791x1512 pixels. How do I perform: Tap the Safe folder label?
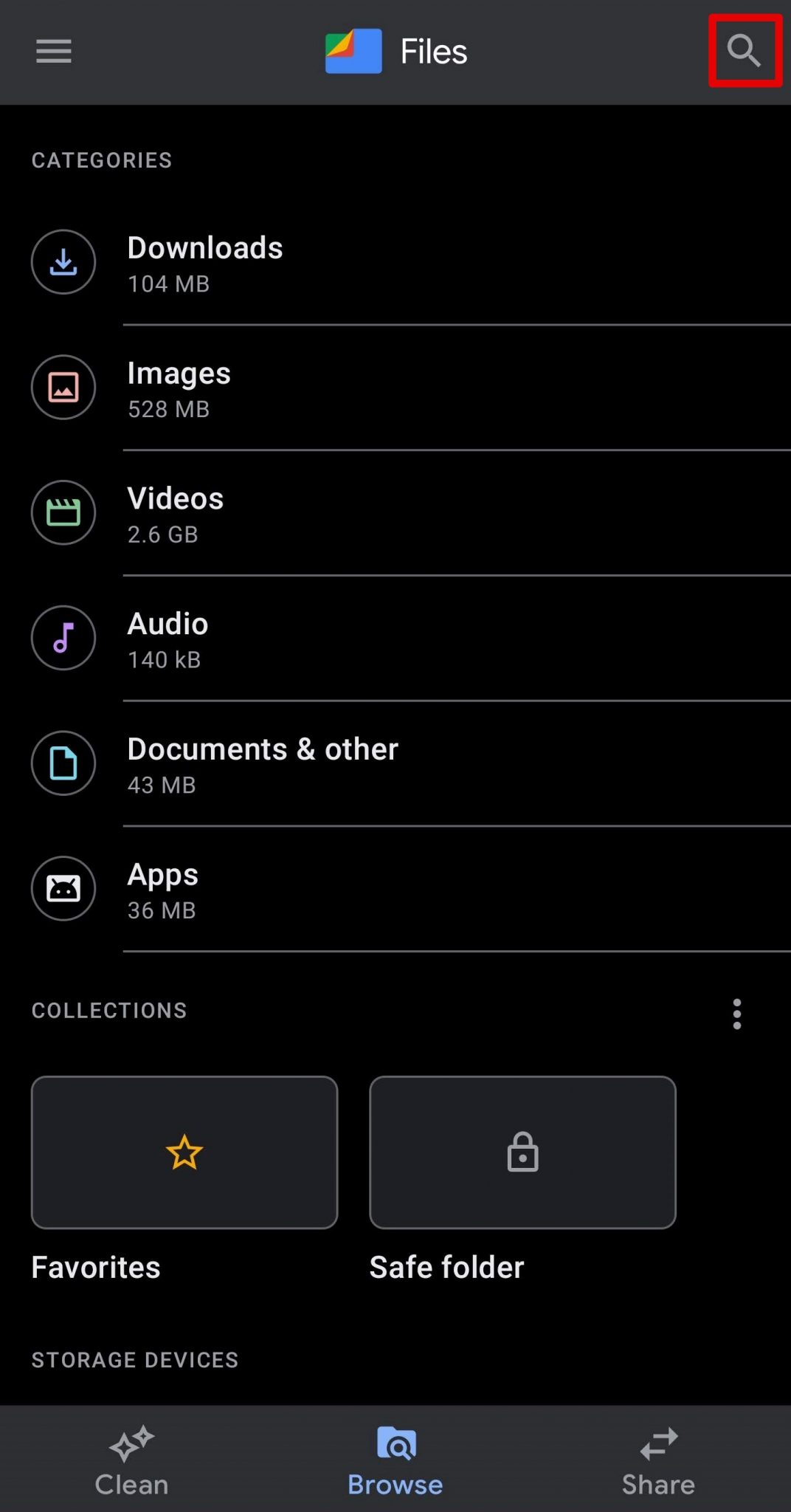(x=446, y=1267)
